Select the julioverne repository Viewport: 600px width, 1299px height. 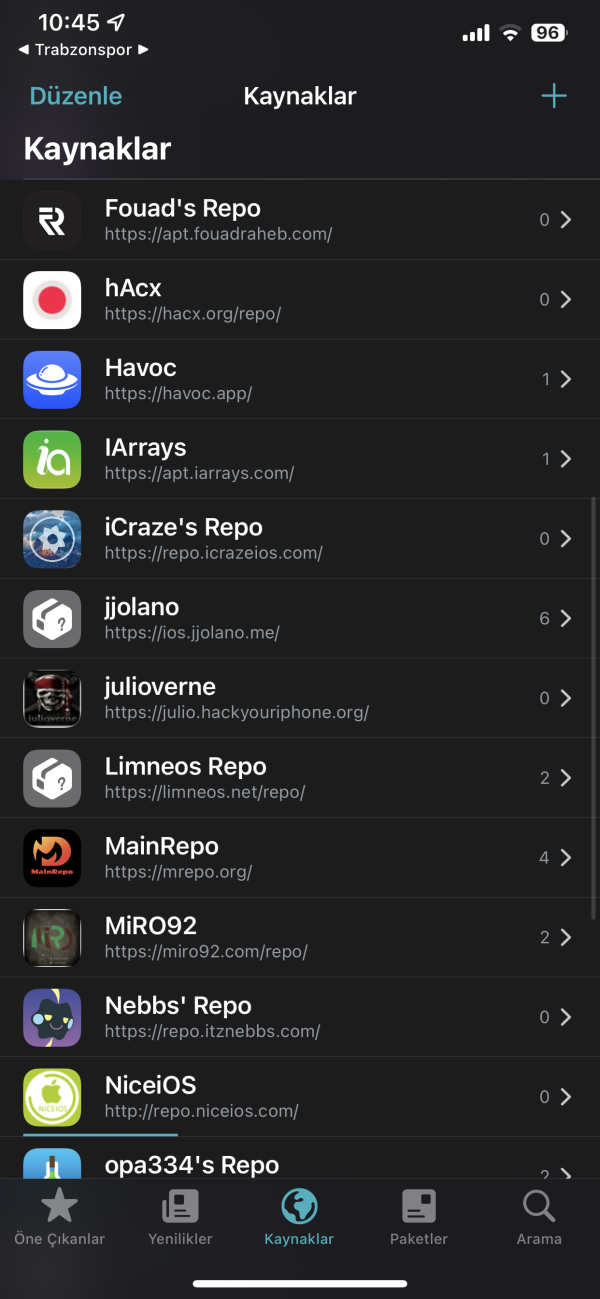point(300,698)
